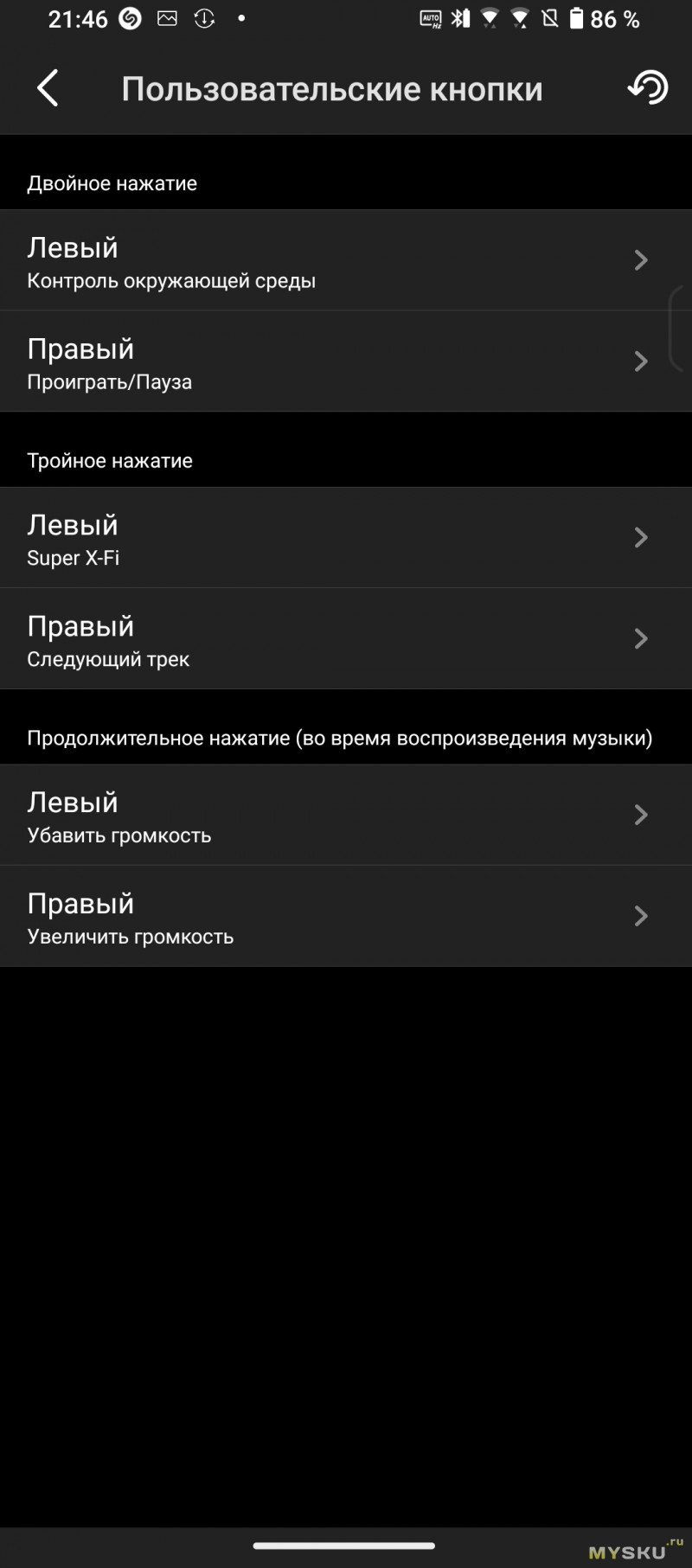Open long-press Левый Убавить громкость setting
Screen dimensions: 692x1568
346,816
